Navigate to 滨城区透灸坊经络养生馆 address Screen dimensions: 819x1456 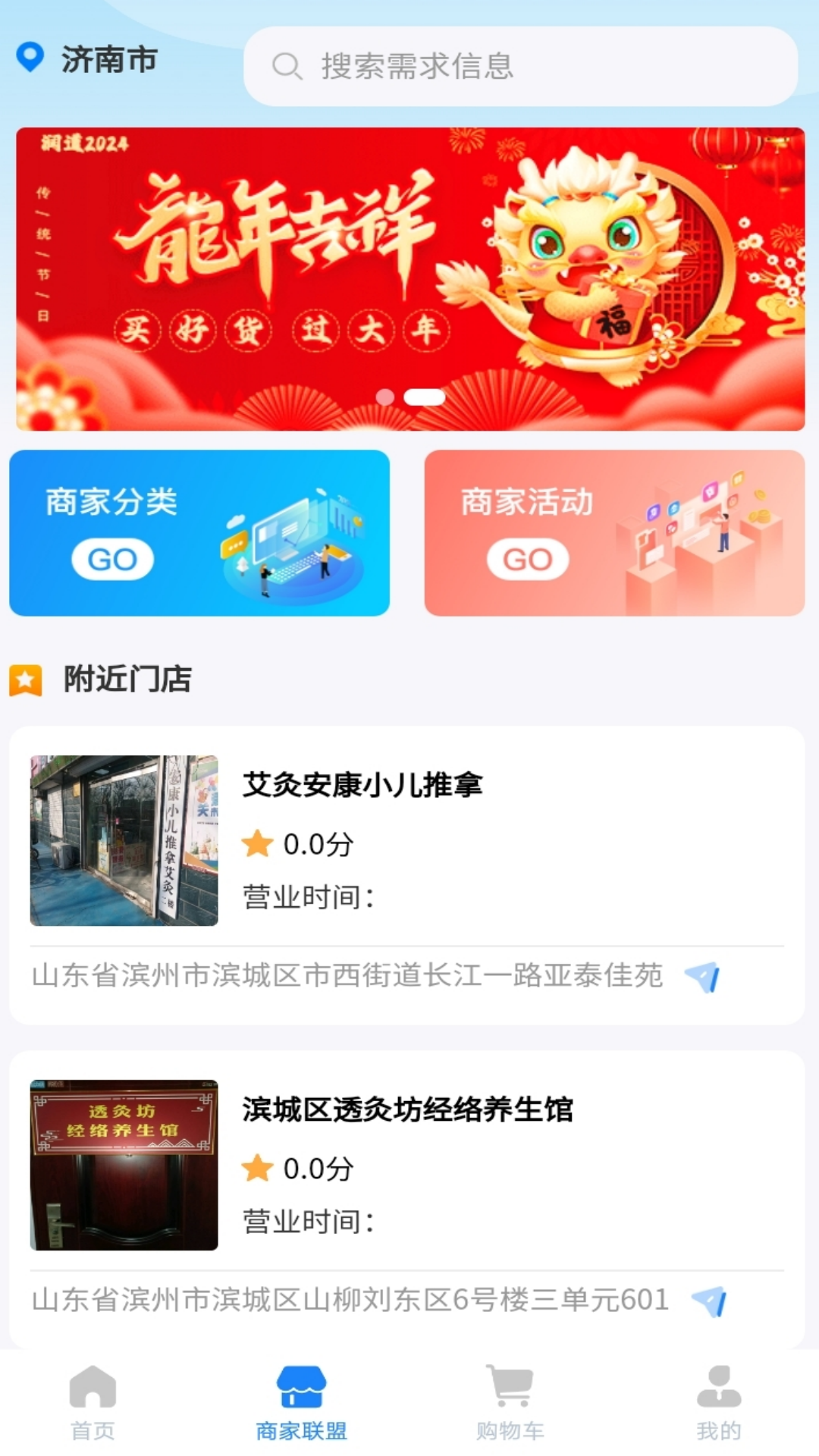tap(710, 1301)
